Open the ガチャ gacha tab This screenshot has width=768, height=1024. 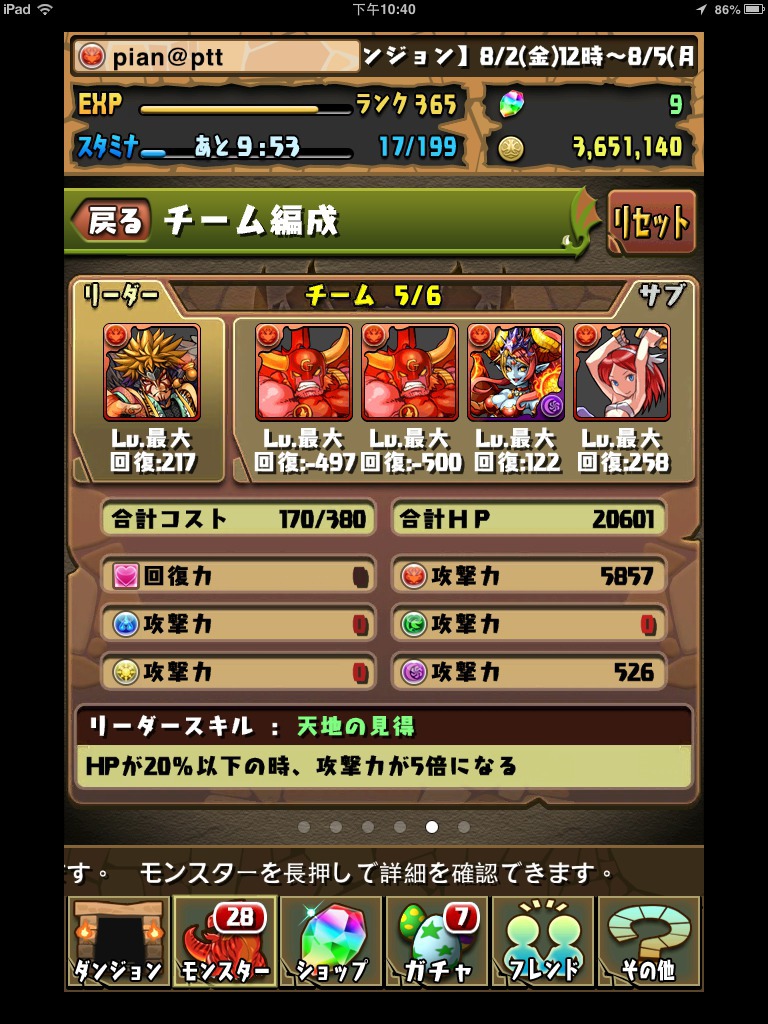(437, 942)
